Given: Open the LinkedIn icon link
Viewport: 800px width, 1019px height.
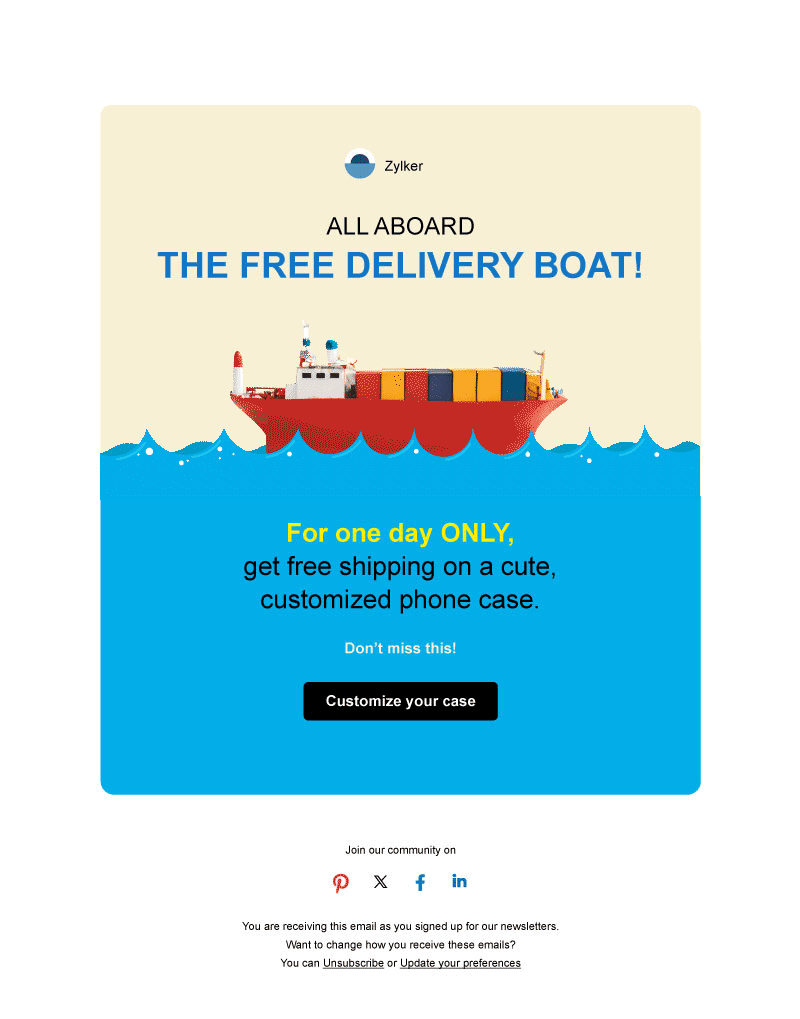Looking at the screenshot, I should (x=459, y=881).
